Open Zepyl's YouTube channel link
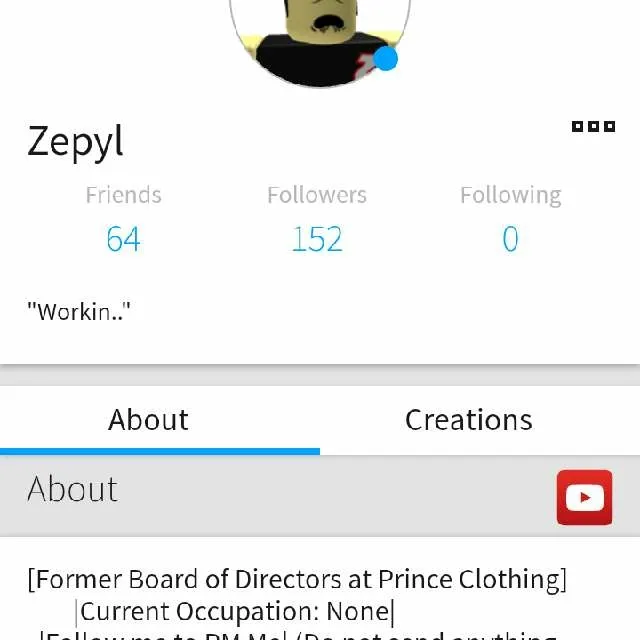The height and width of the screenshot is (640, 640). 584,497
